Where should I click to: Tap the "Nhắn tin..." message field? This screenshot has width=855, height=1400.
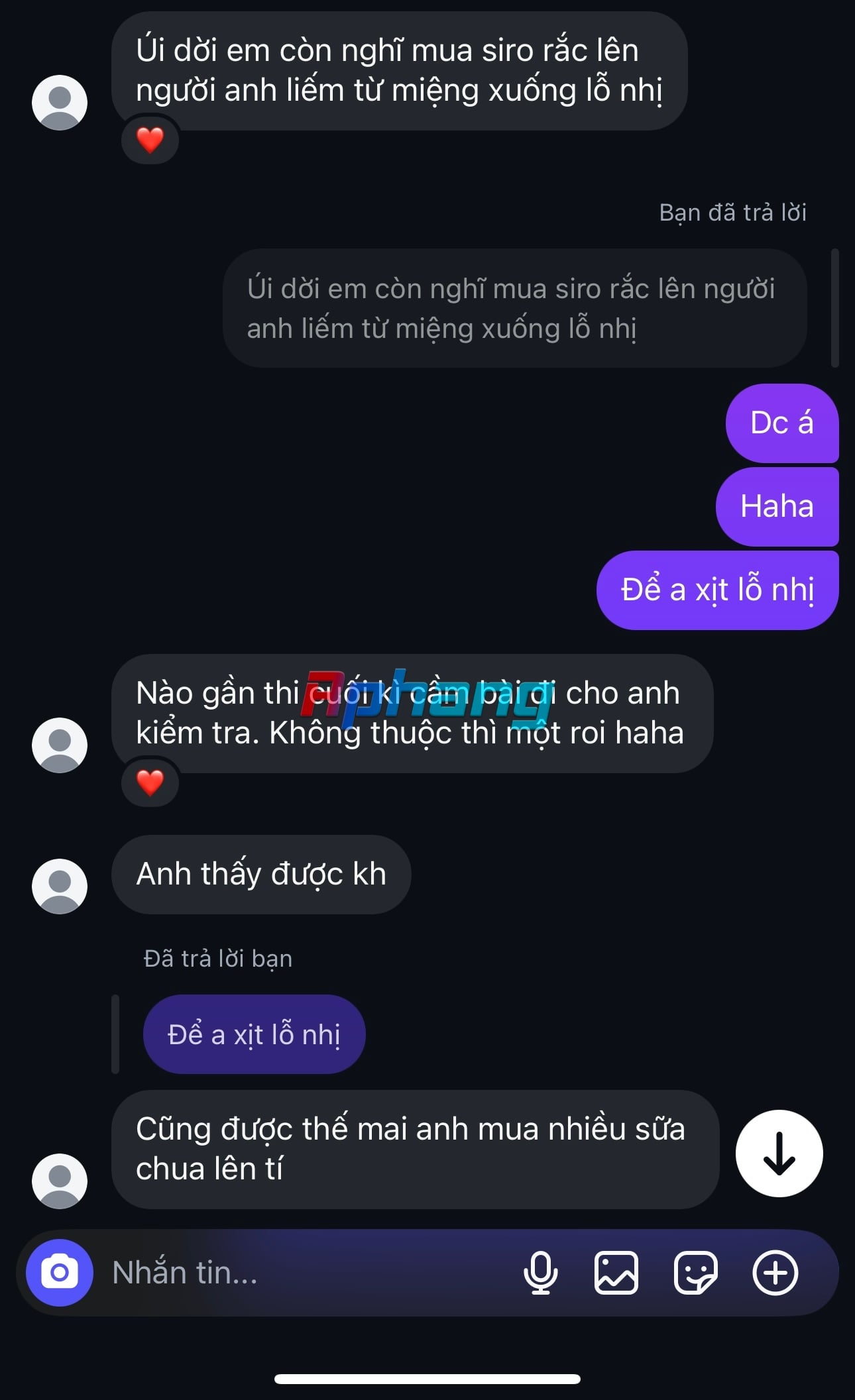pos(305,1273)
